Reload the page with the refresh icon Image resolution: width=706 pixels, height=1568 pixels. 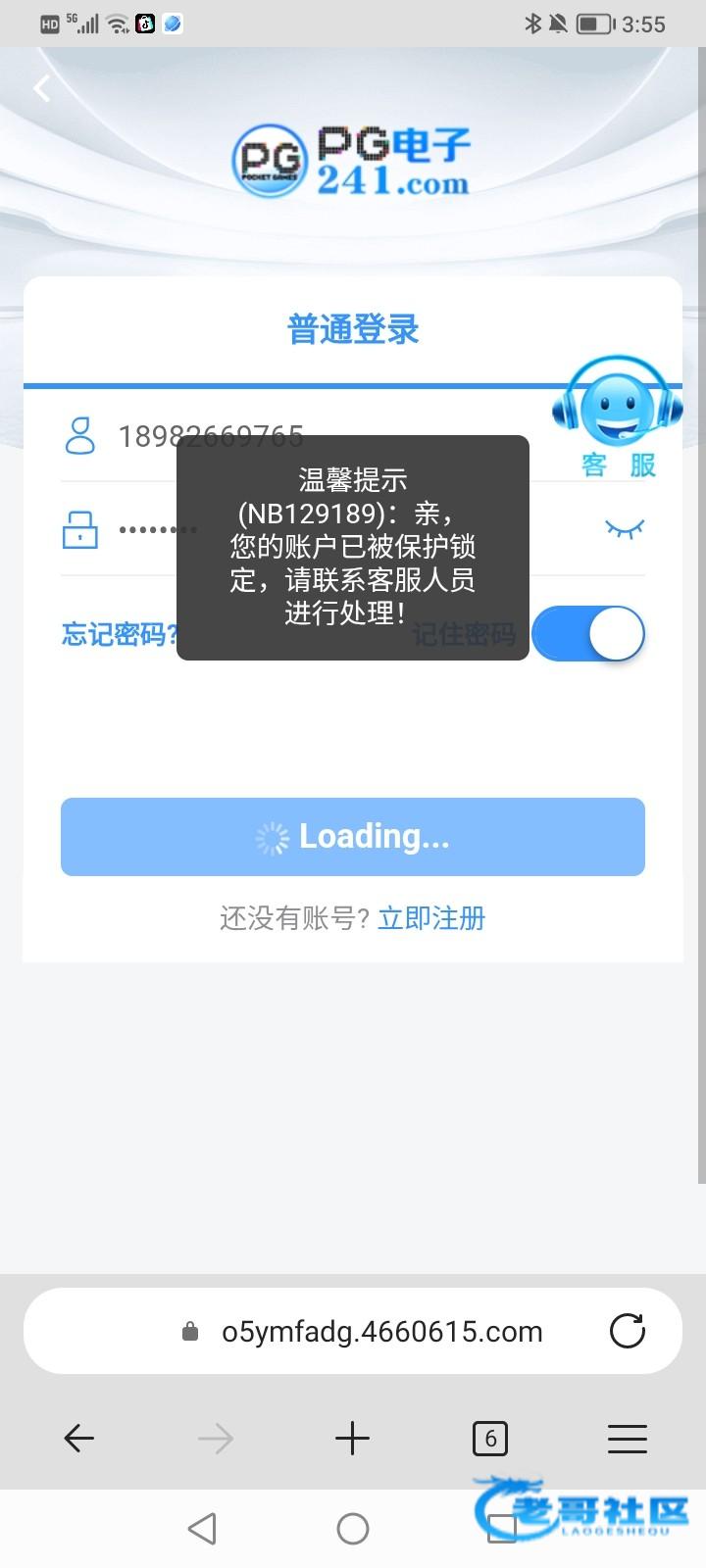point(628,1331)
